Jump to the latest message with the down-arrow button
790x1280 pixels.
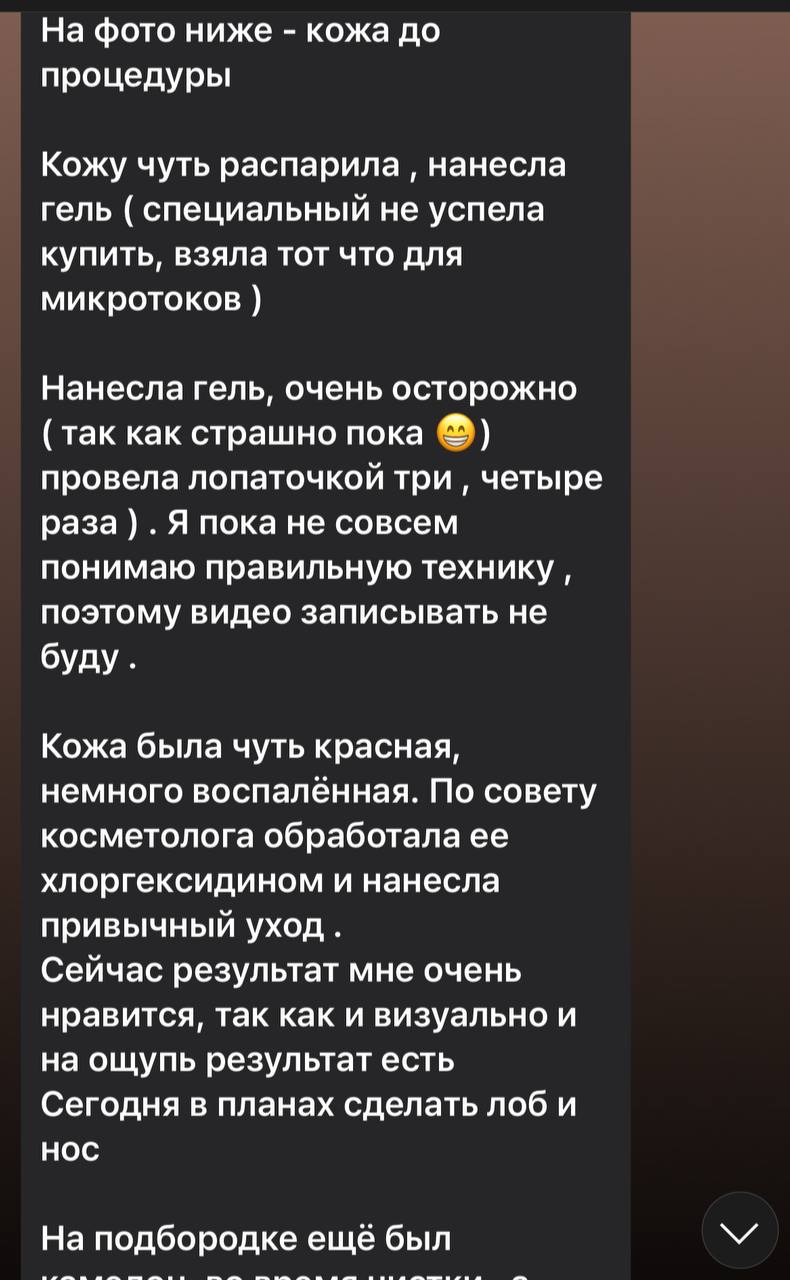click(740, 1231)
